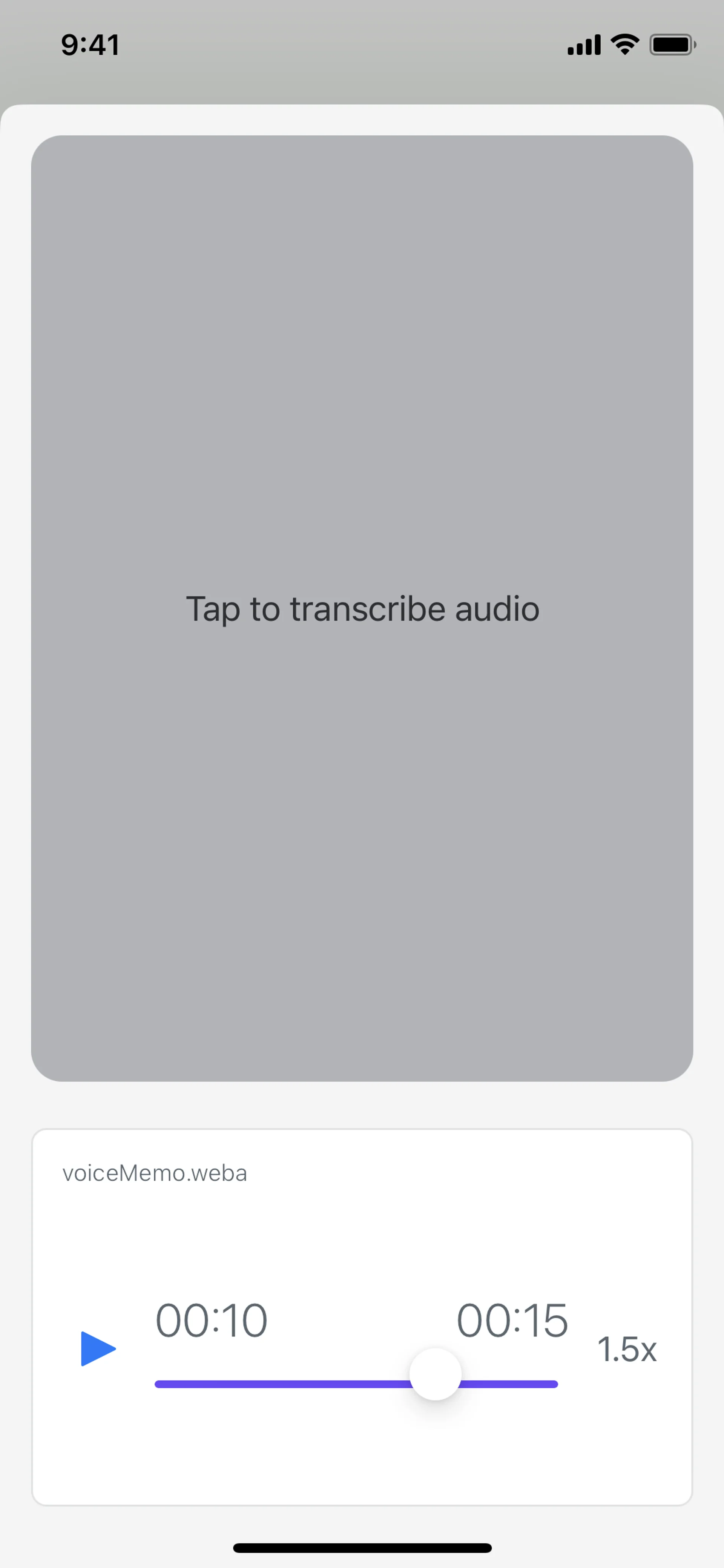Tap the audio progress slider handle
Image resolution: width=724 pixels, height=1568 pixels.
pyautogui.click(x=435, y=1374)
